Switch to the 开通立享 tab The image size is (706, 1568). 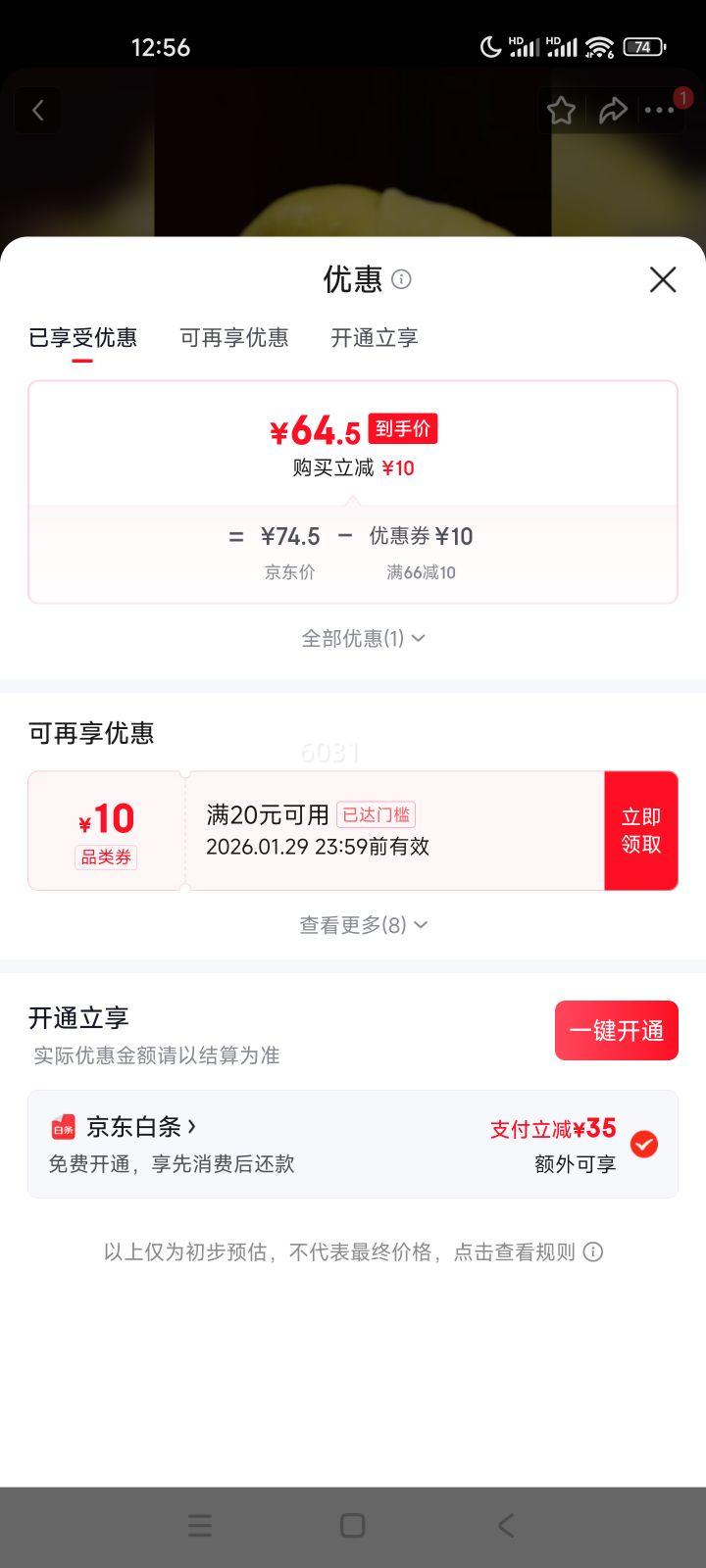pyautogui.click(x=374, y=337)
